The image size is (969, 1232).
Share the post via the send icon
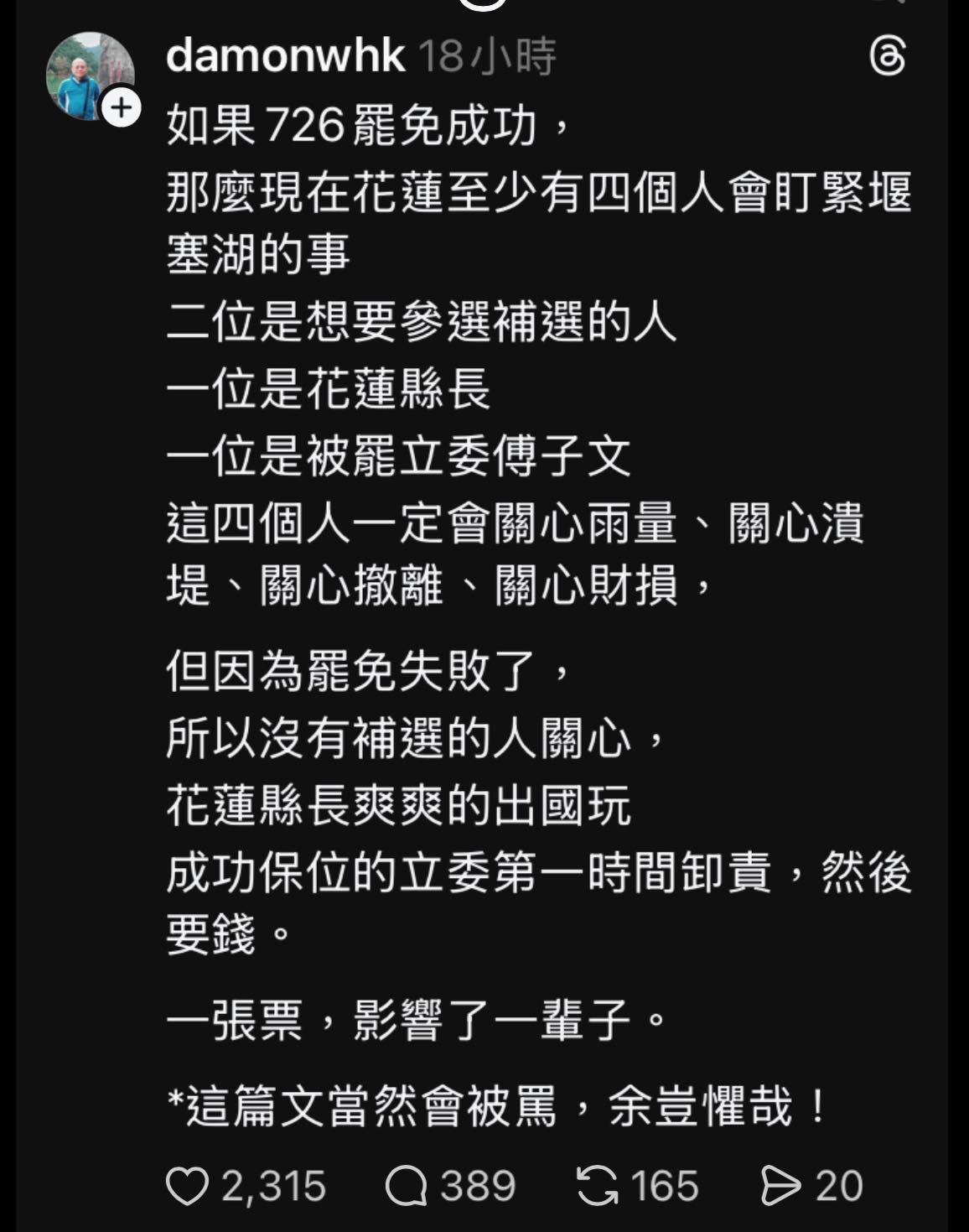tap(780, 1187)
